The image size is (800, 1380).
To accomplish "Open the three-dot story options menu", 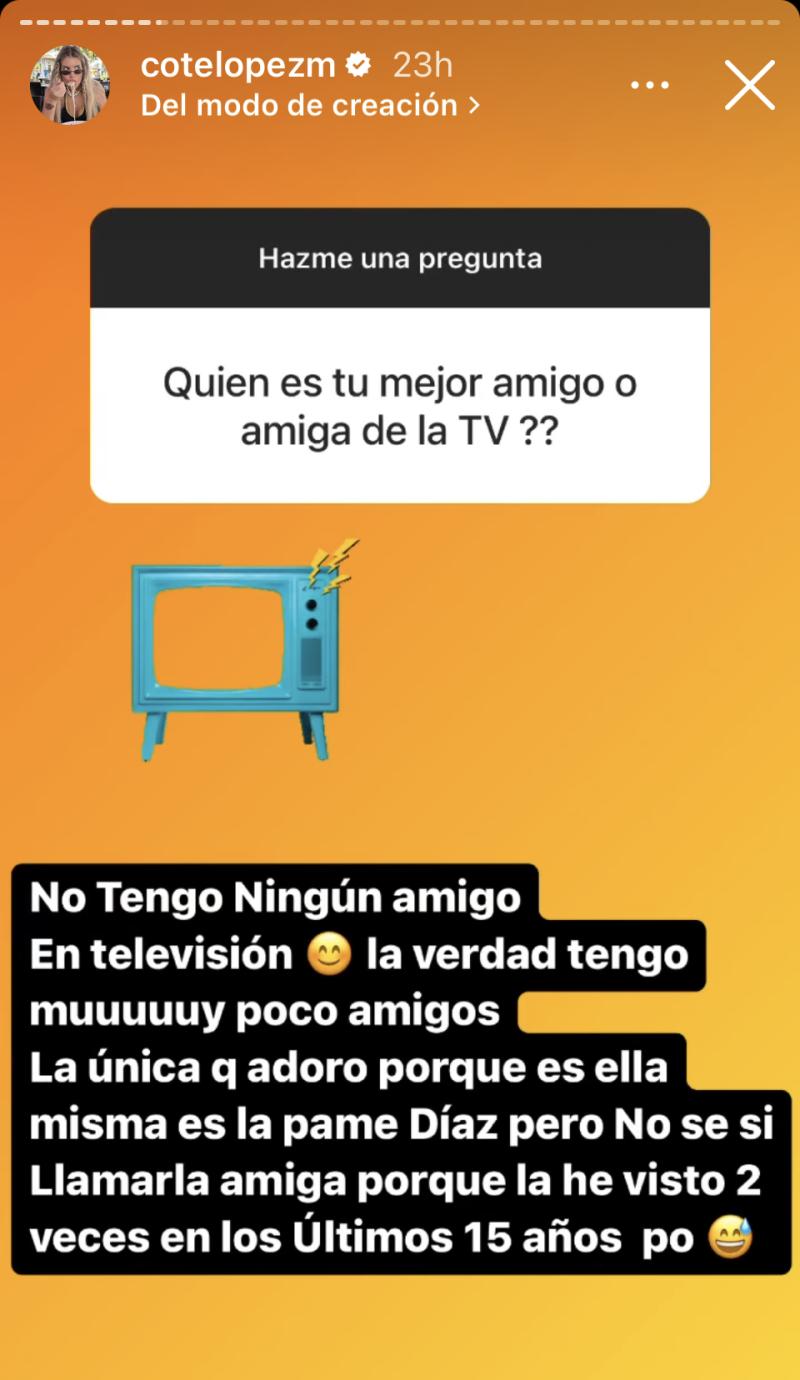I will (x=651, y=85).
